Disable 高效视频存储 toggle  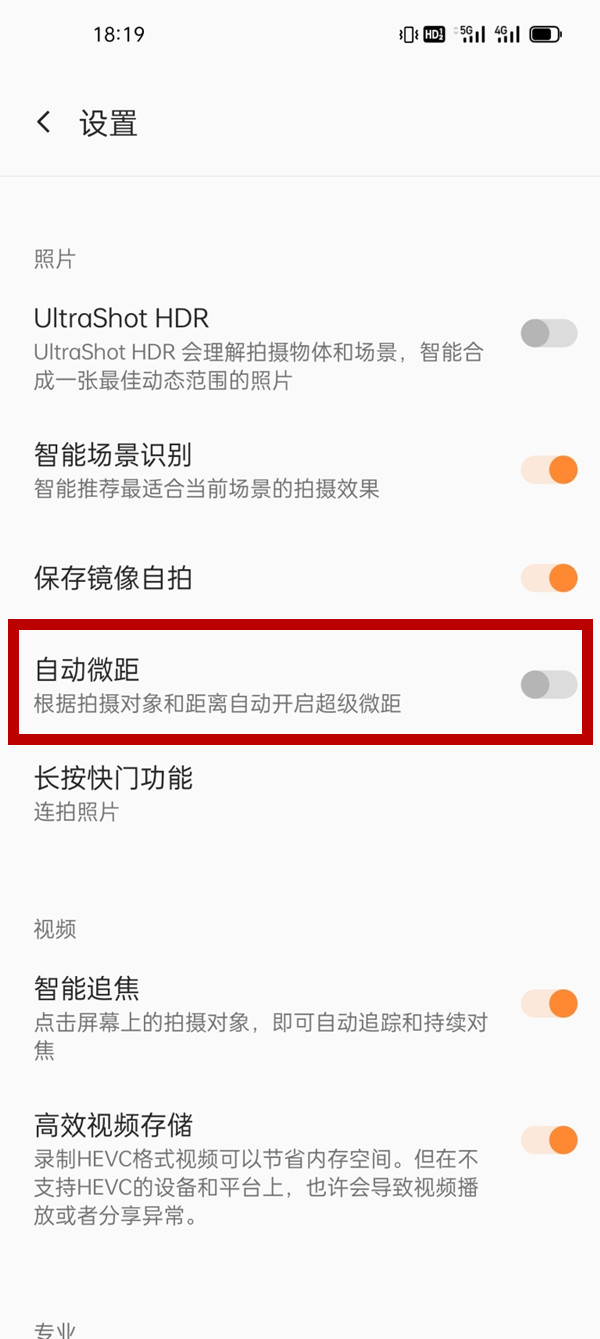[x=549, y=1139]
